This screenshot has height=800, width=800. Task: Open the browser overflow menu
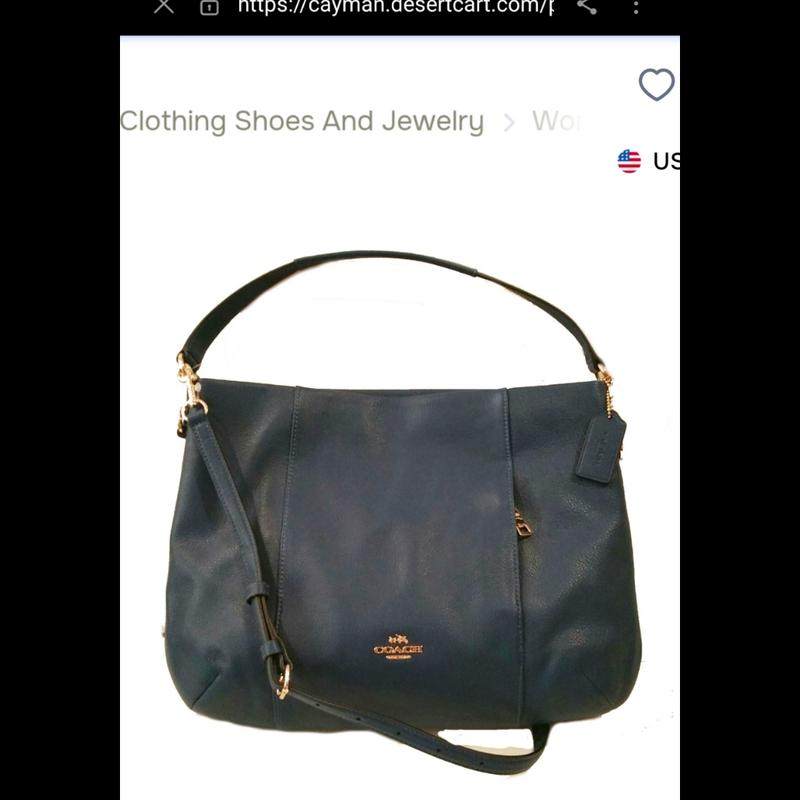pos(636,6)
